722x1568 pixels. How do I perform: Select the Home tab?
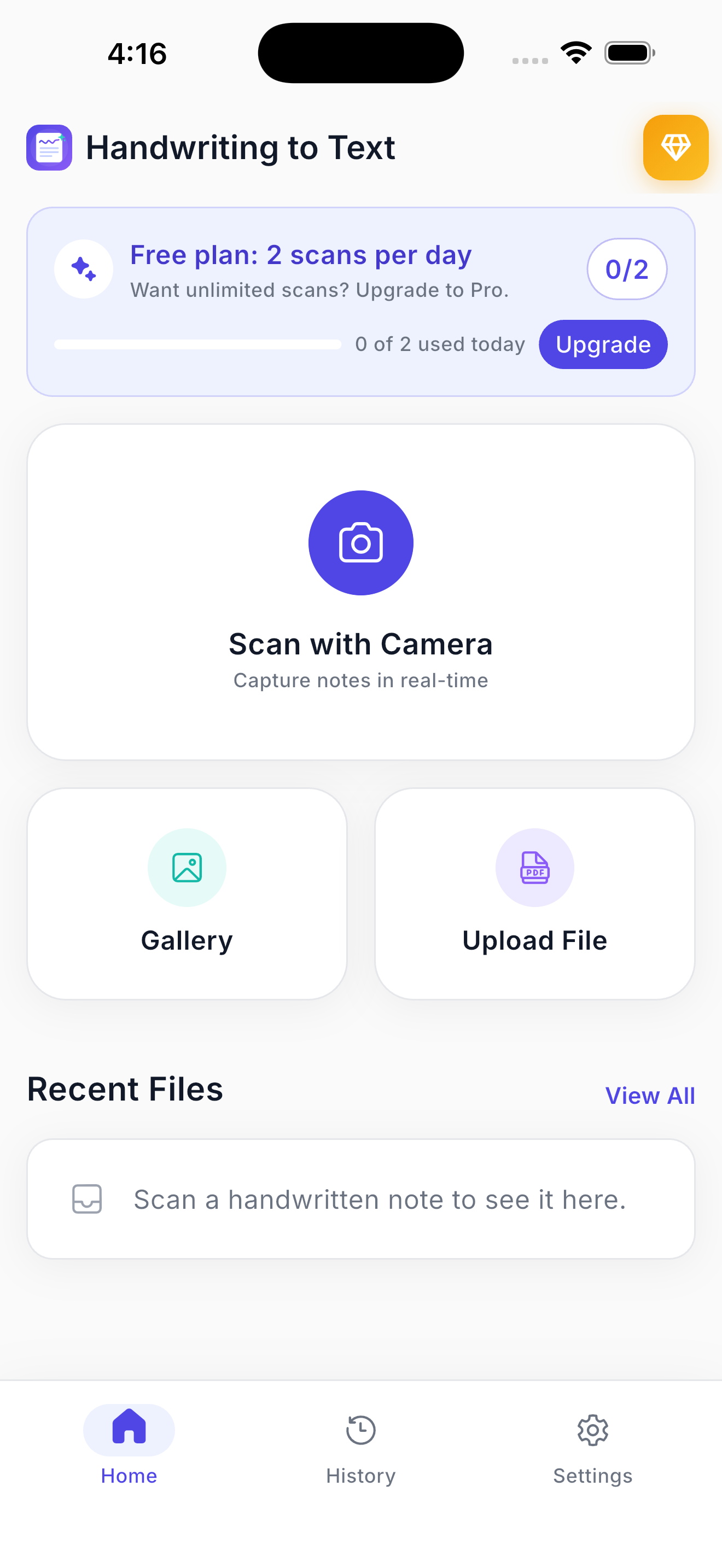129,1449
